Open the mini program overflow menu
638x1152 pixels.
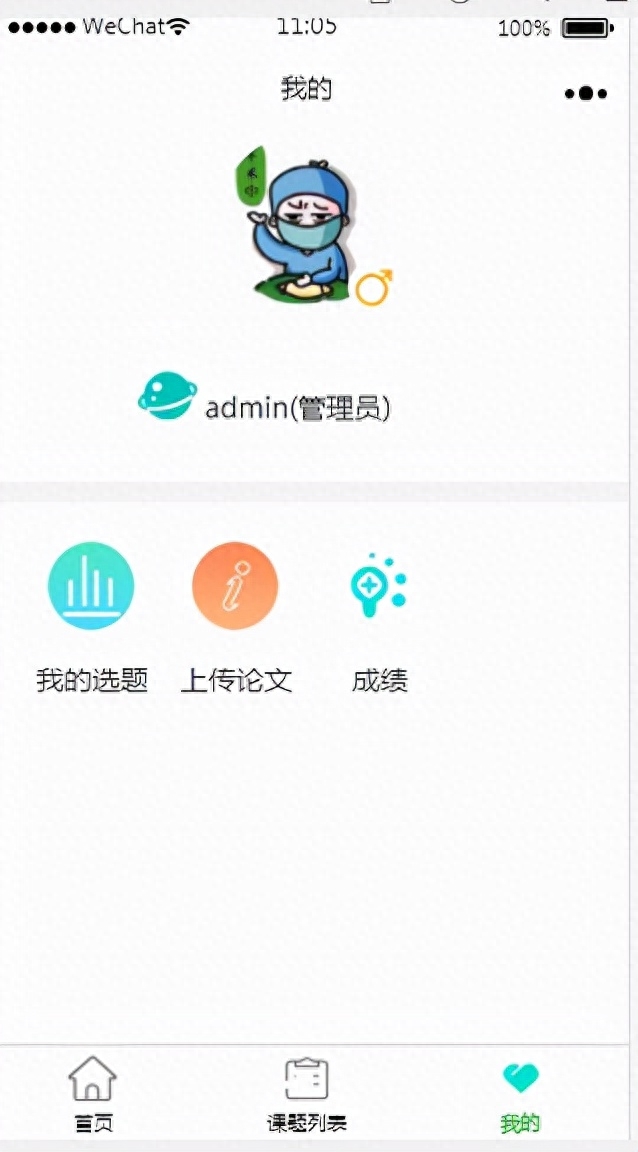pos(586,93)
